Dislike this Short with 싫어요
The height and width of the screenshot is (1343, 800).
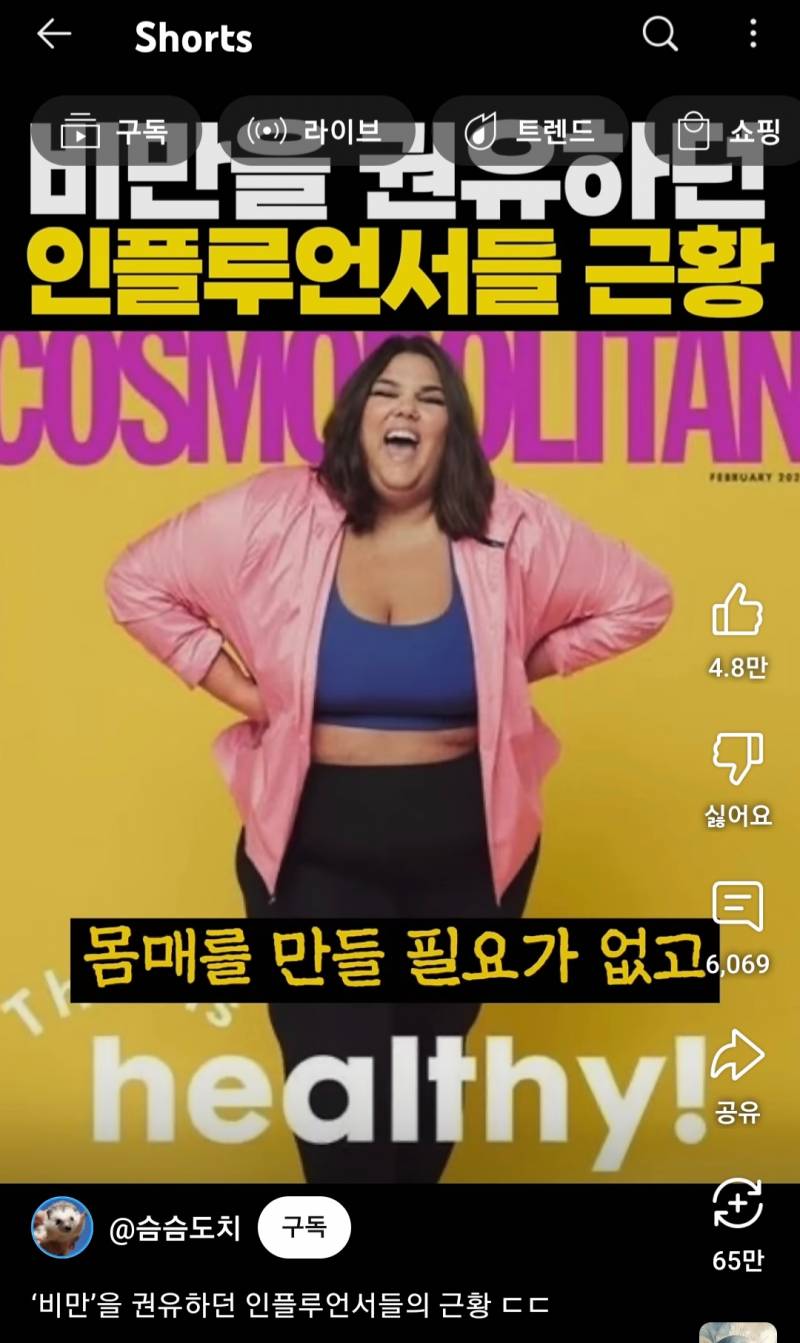pos(738,760)
